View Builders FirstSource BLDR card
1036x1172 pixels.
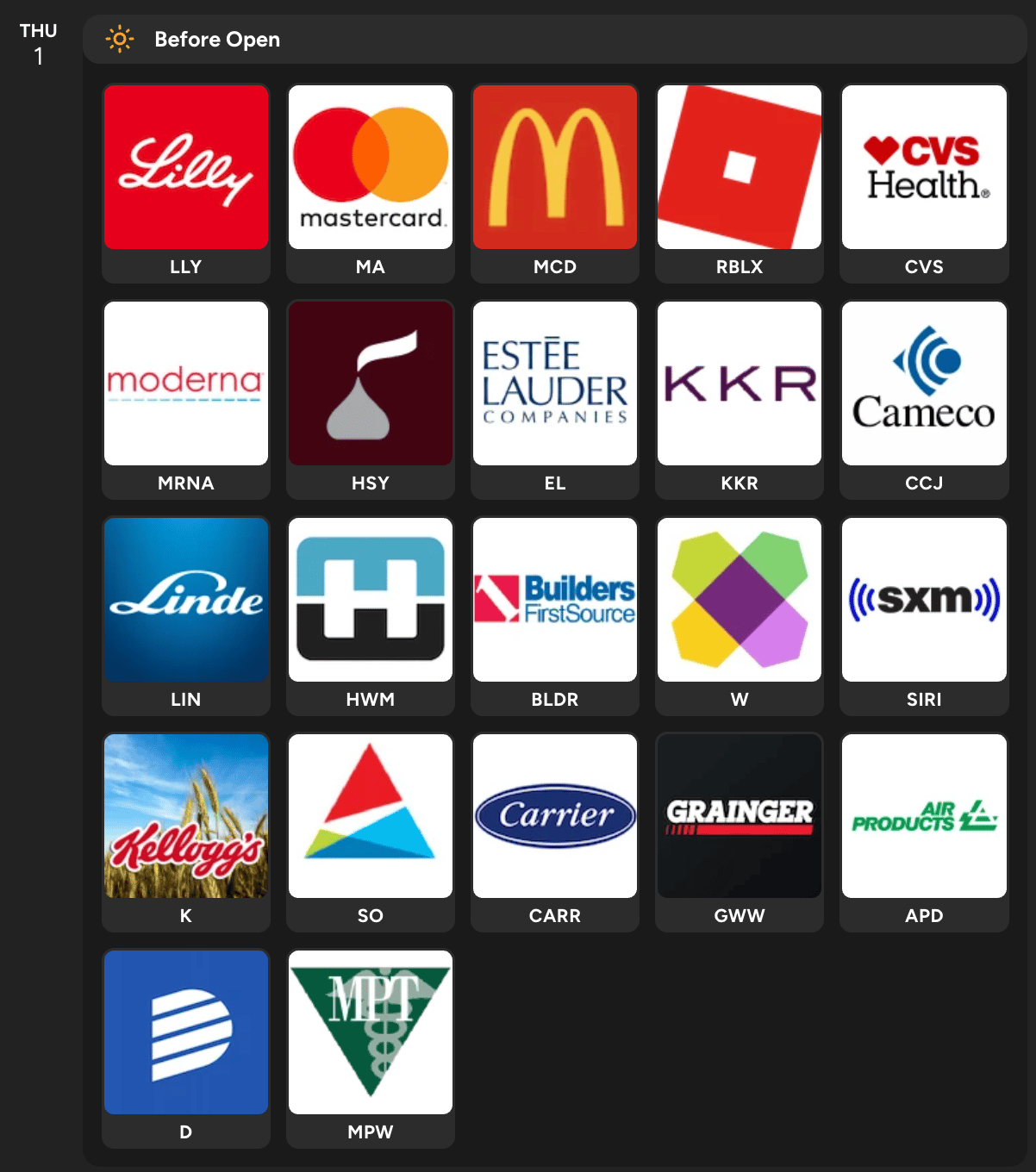pyautogui.click(x=555, y=601)
